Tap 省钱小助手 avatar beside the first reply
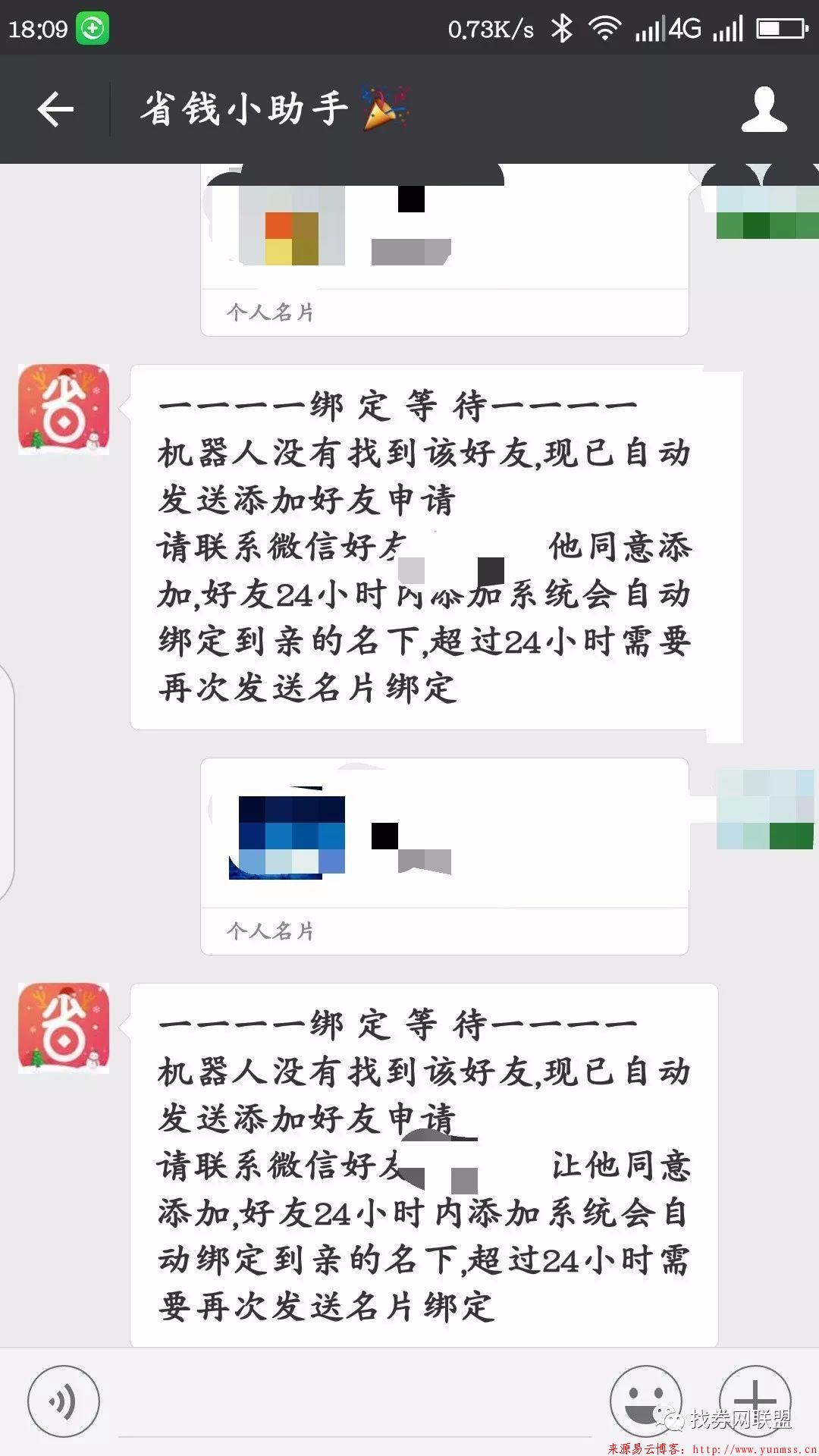Image resolution: width=819 pixels, height=1456 pixels. pos(64,409)
